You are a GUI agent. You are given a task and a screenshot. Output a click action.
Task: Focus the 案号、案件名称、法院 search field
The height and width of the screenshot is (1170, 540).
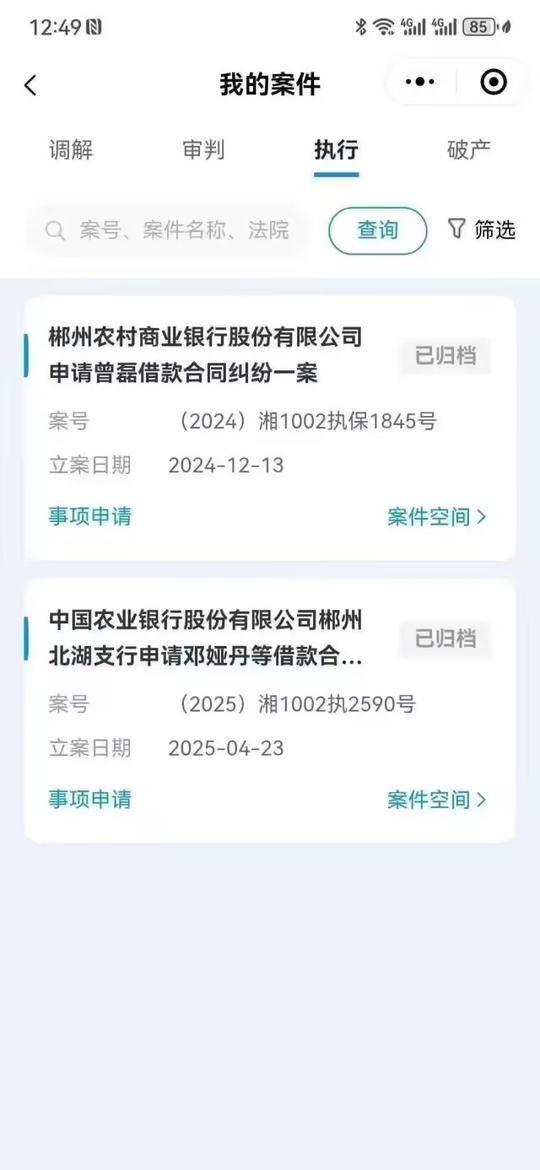[x=167, y=230]
